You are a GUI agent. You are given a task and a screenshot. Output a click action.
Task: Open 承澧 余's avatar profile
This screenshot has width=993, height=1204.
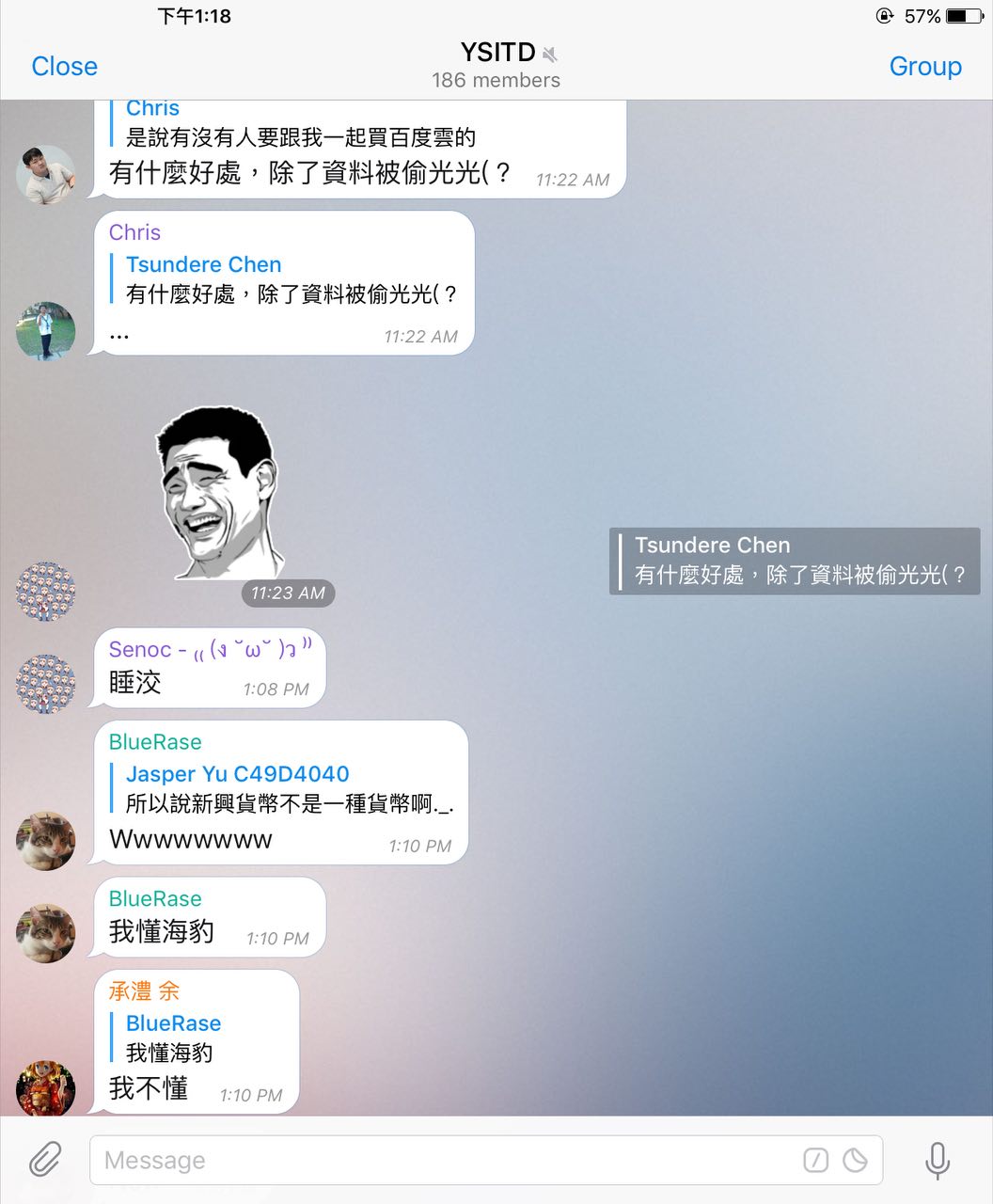[45, 1087]
